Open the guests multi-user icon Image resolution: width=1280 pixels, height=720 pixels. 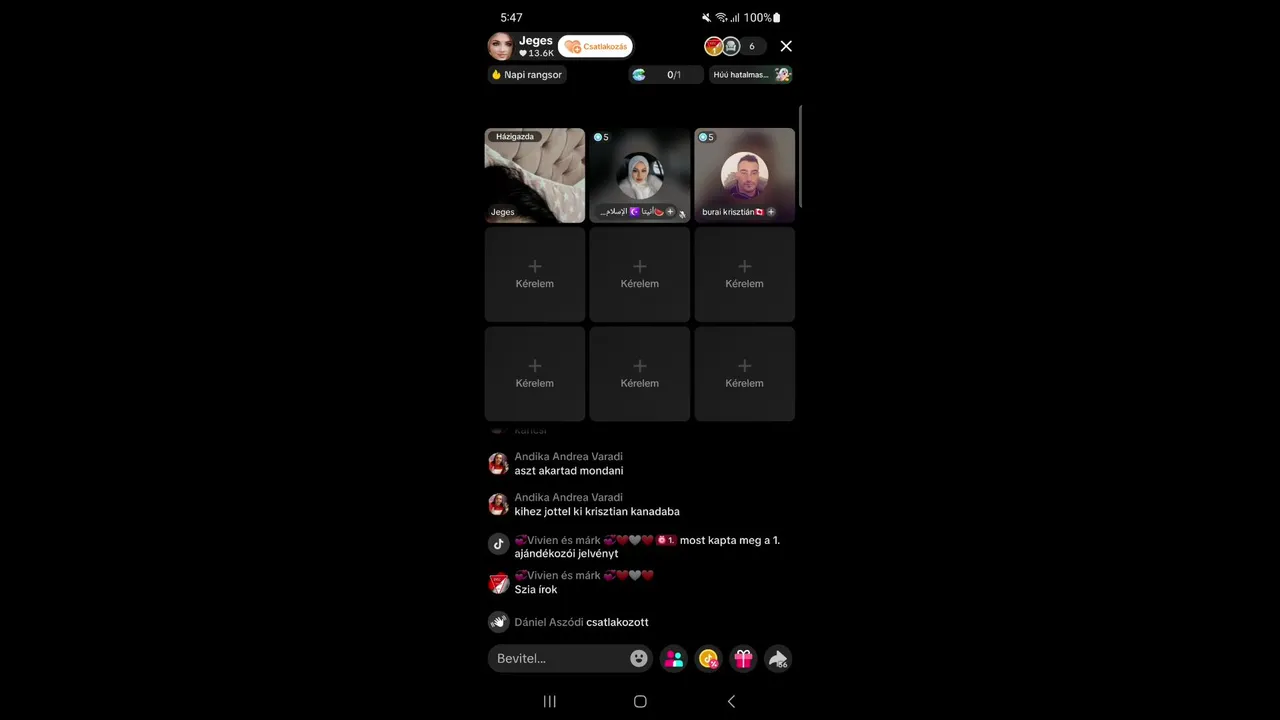674,658
